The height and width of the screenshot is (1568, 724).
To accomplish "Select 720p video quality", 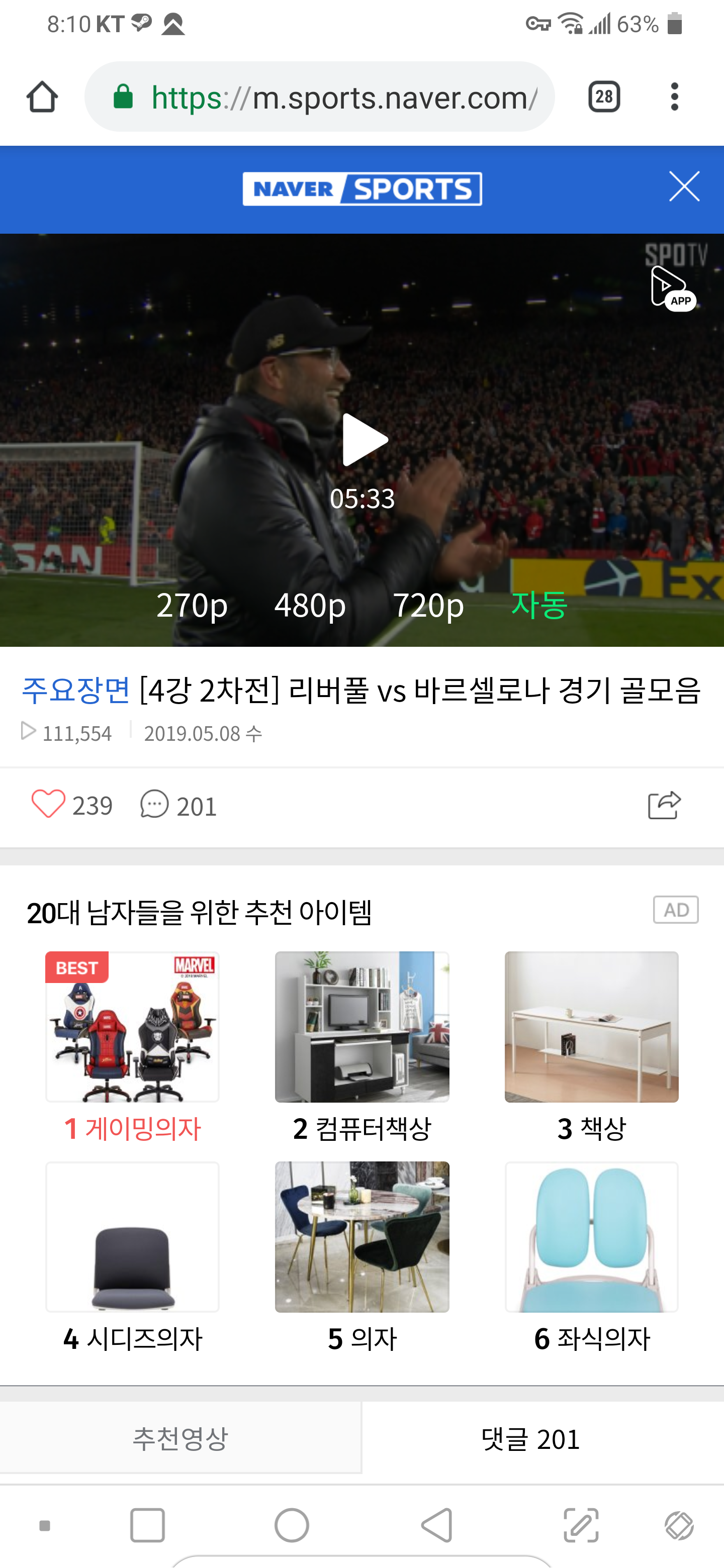I will click(x=428, y=605).
